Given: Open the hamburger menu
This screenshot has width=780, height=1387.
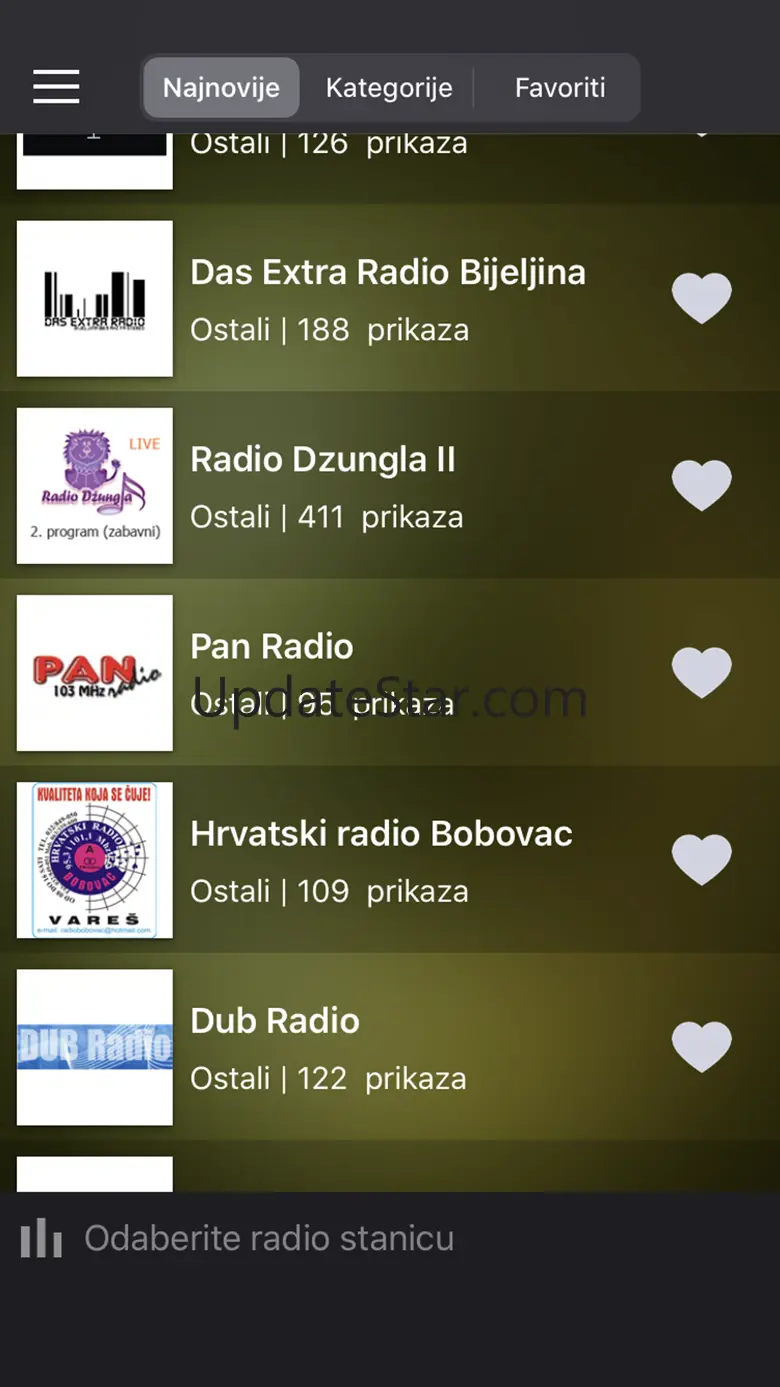Looking at the screenshot, I should 56,87.
